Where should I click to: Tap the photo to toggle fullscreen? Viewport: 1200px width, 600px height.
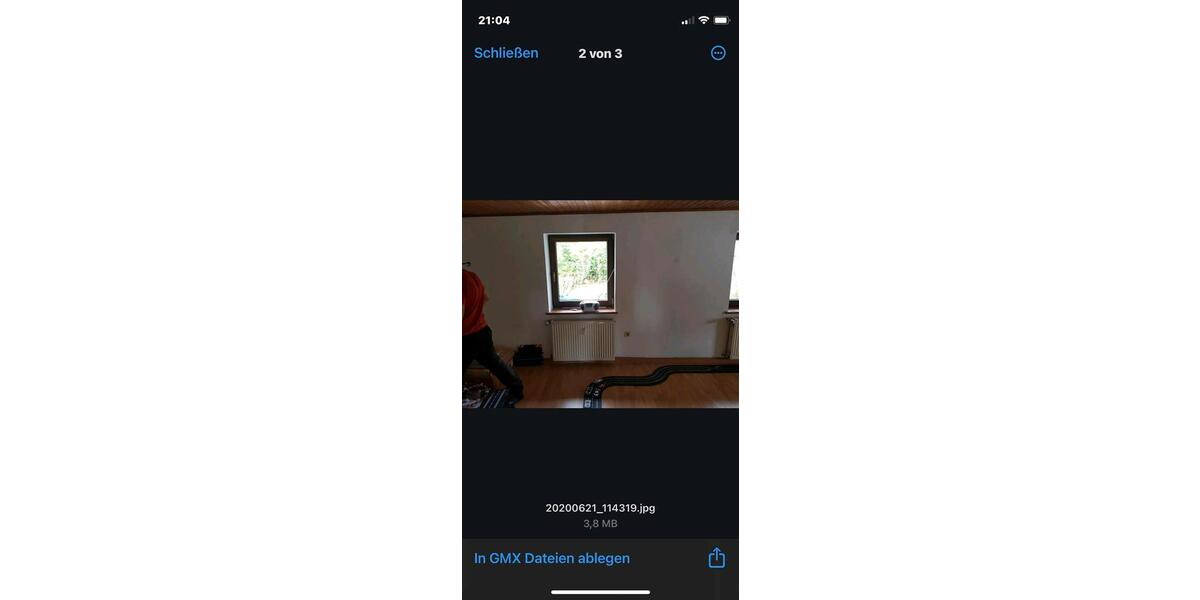click(600, 304)
